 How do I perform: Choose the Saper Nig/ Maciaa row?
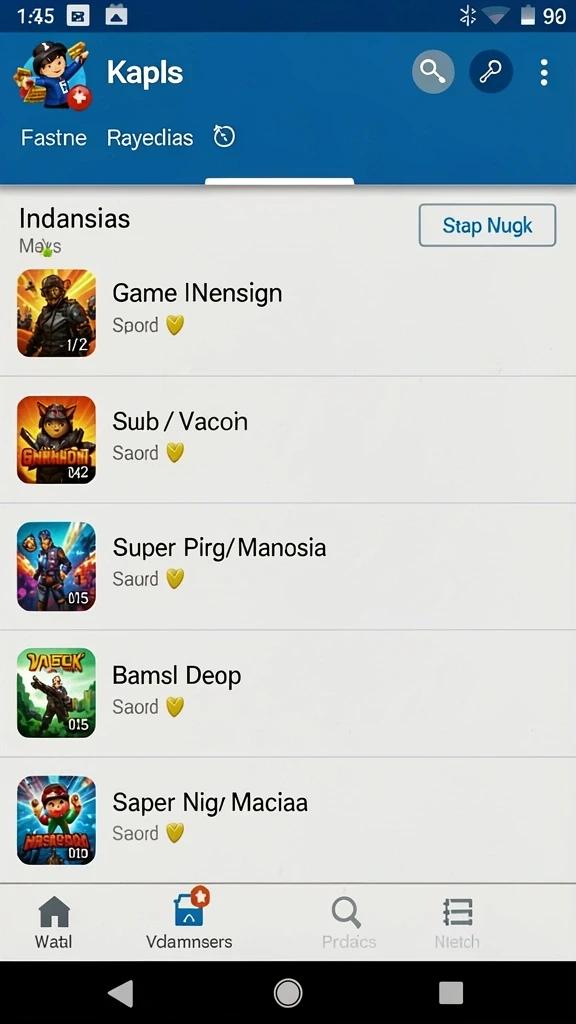[x=288, y=820]
